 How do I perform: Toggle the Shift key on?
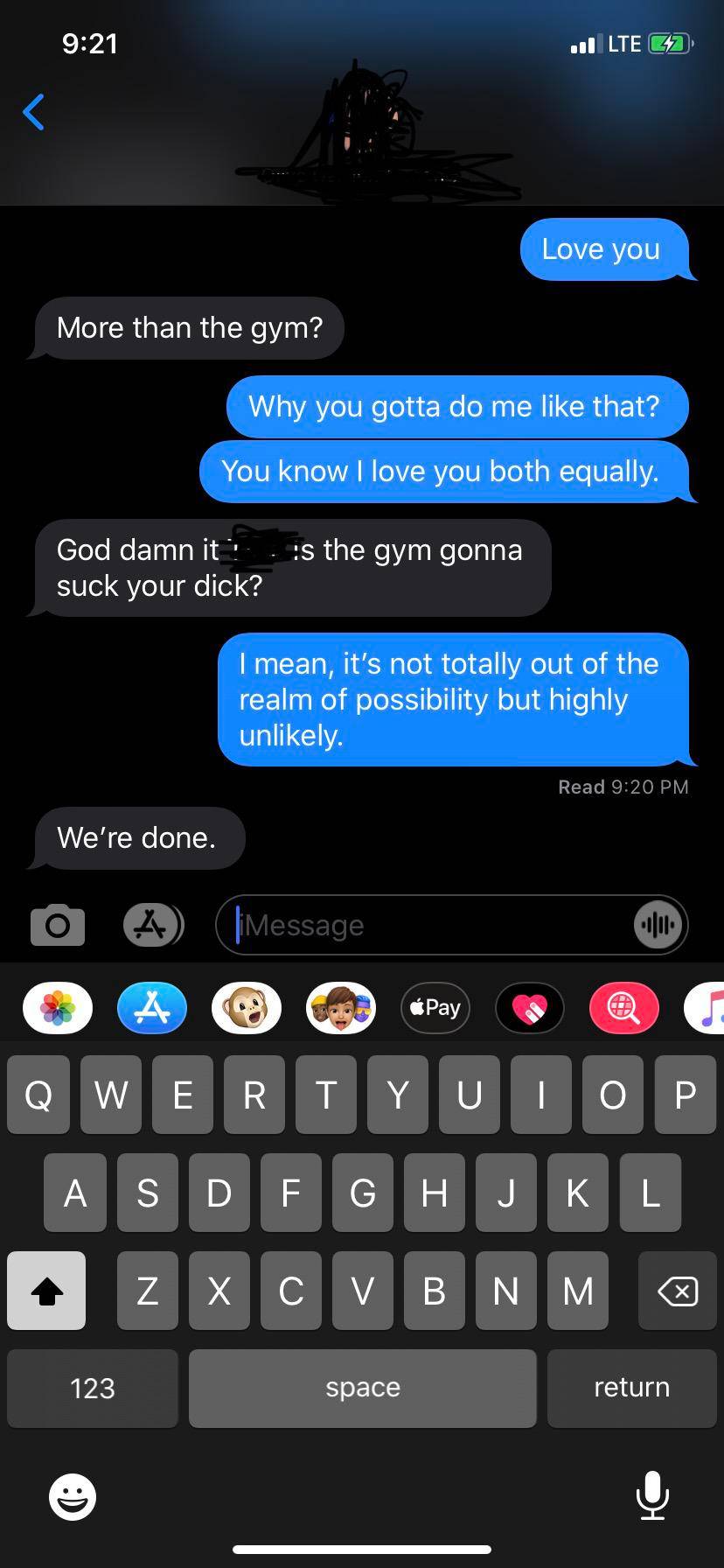tap(46, 1291)
